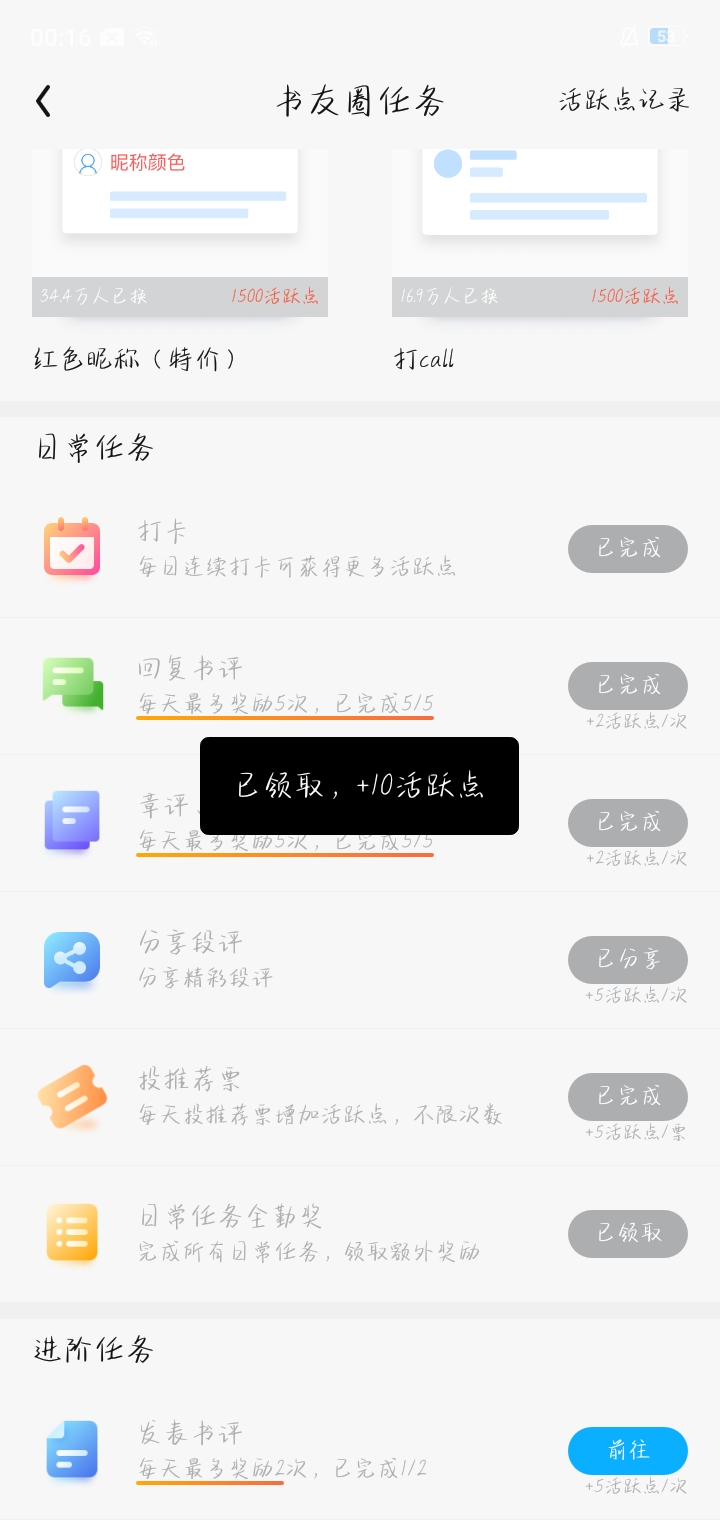Tap 前往 button for 发表书评
The image size is (720, 1520).
point(628,1451)
